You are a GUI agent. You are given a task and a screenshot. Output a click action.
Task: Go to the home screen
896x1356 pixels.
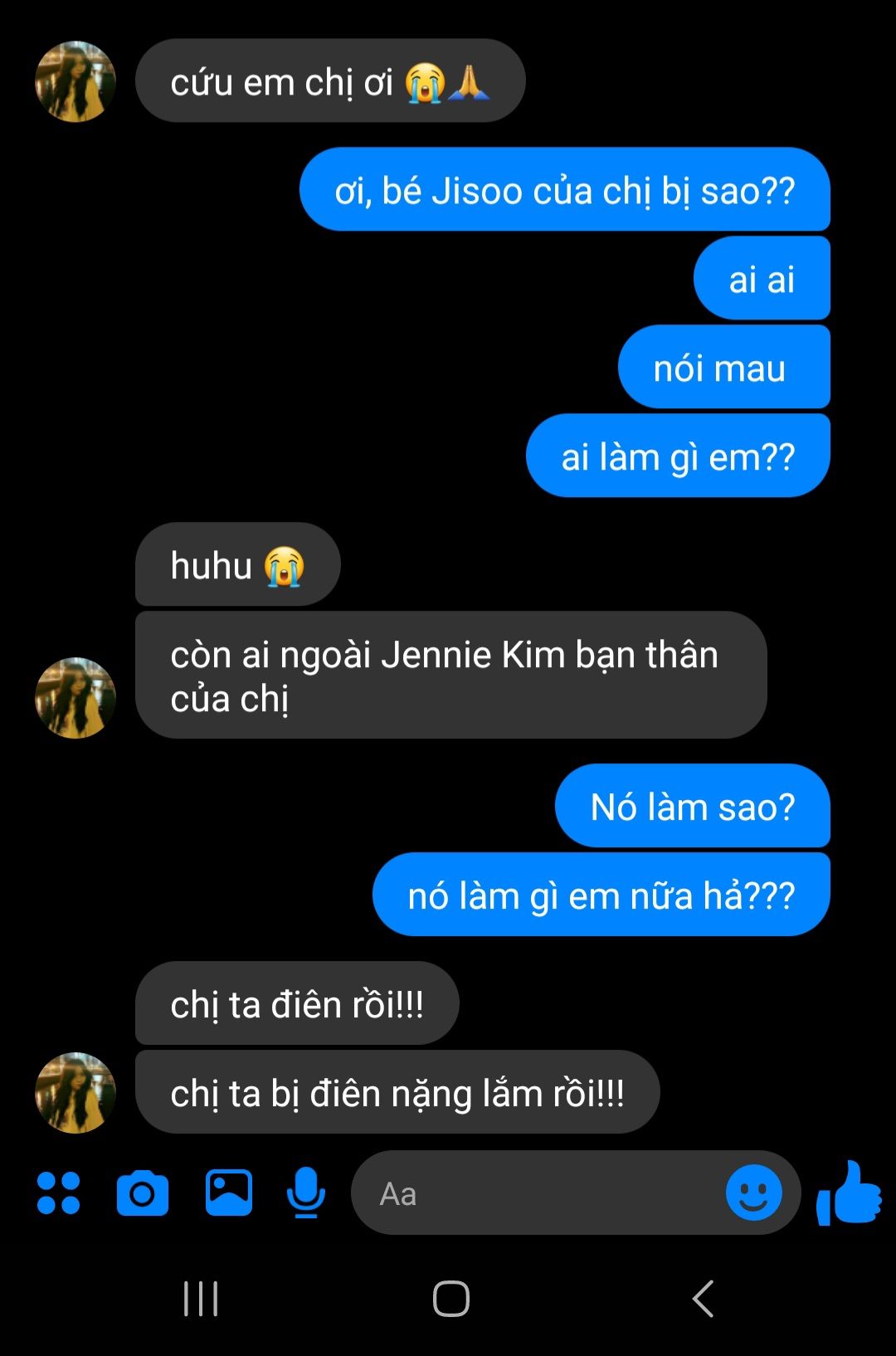(x=451, y=1299)
